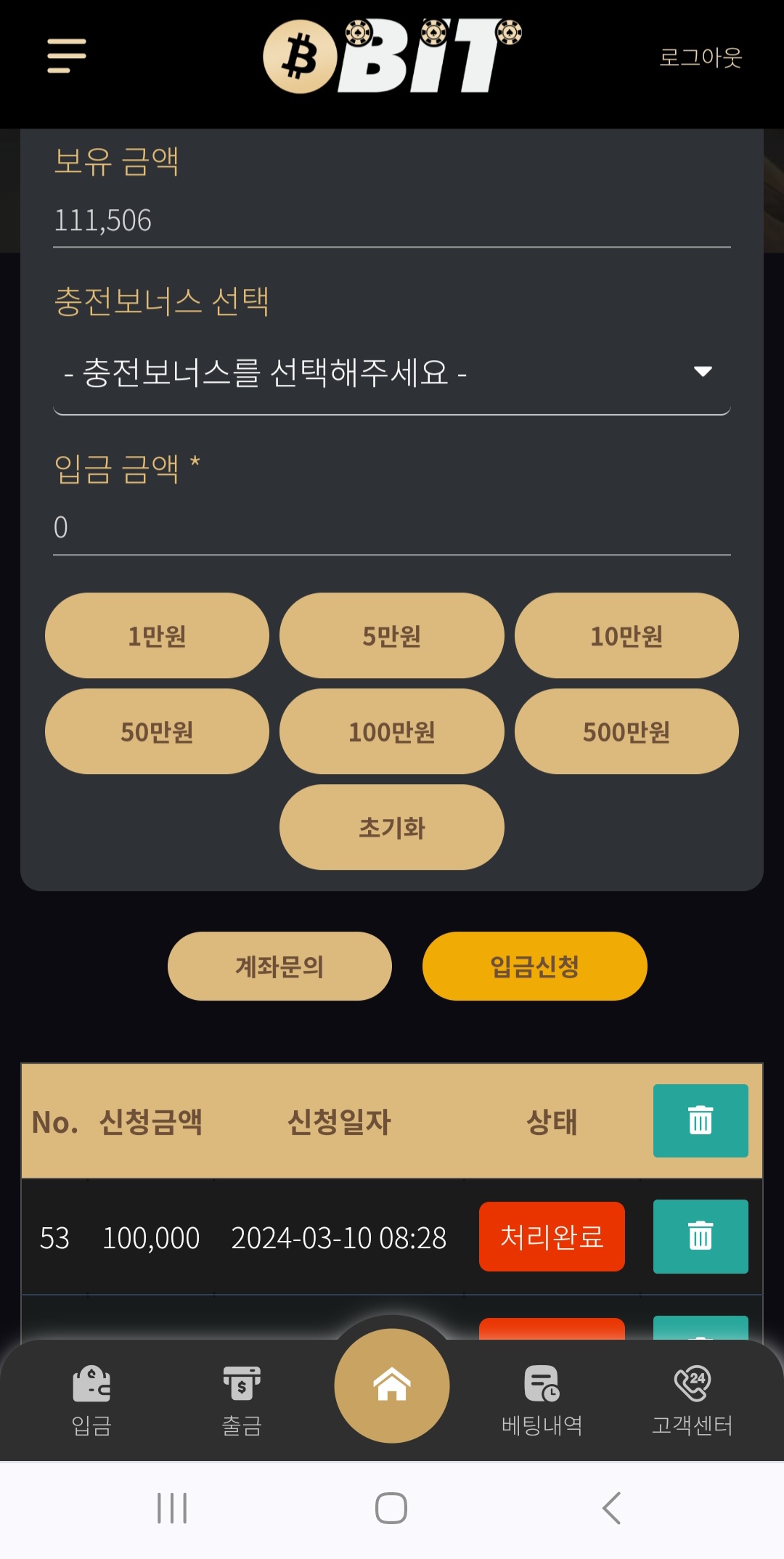
Task: Open the 고객센터 support tab
Action: (691, 1399)
